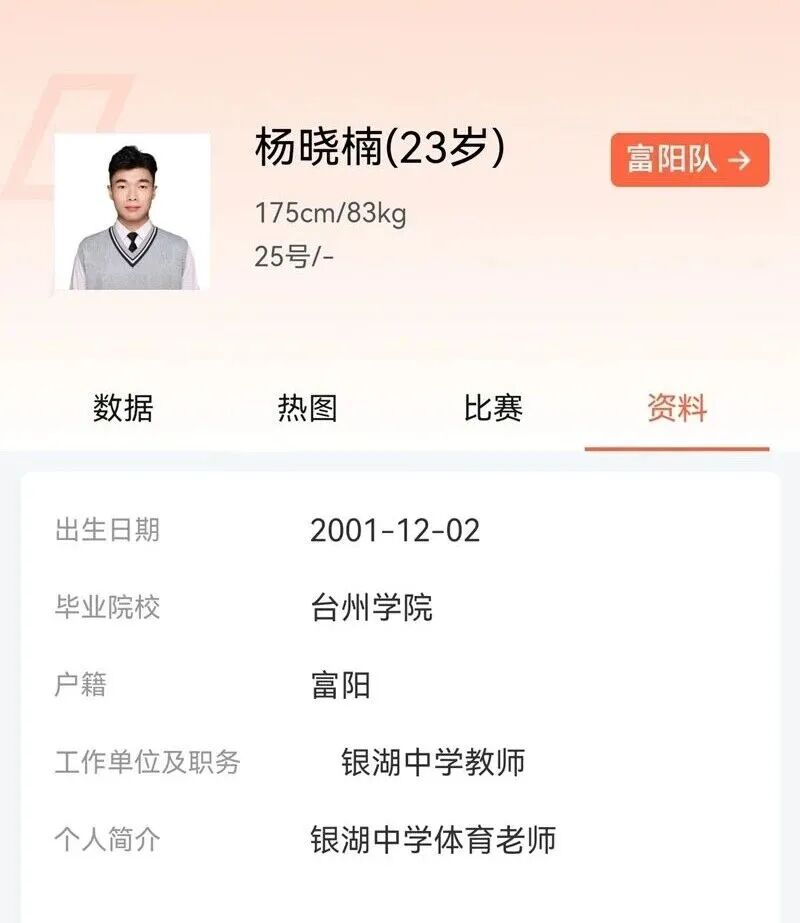Open the 富阳队 team page
Screen dimensions: 800x923
coord(689,160)
